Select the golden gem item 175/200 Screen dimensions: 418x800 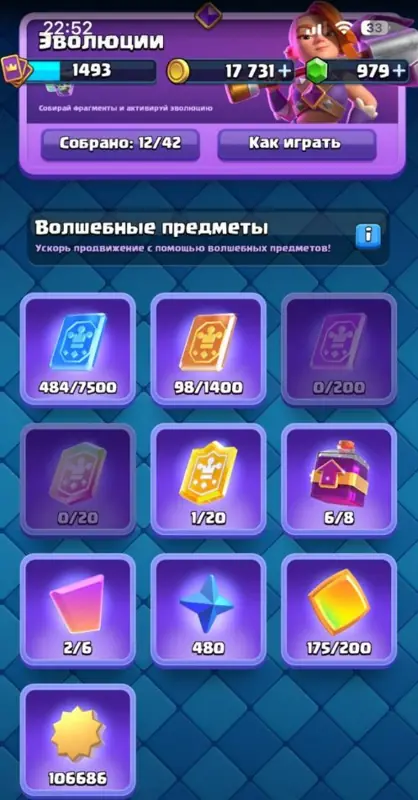tap(339, 610)
